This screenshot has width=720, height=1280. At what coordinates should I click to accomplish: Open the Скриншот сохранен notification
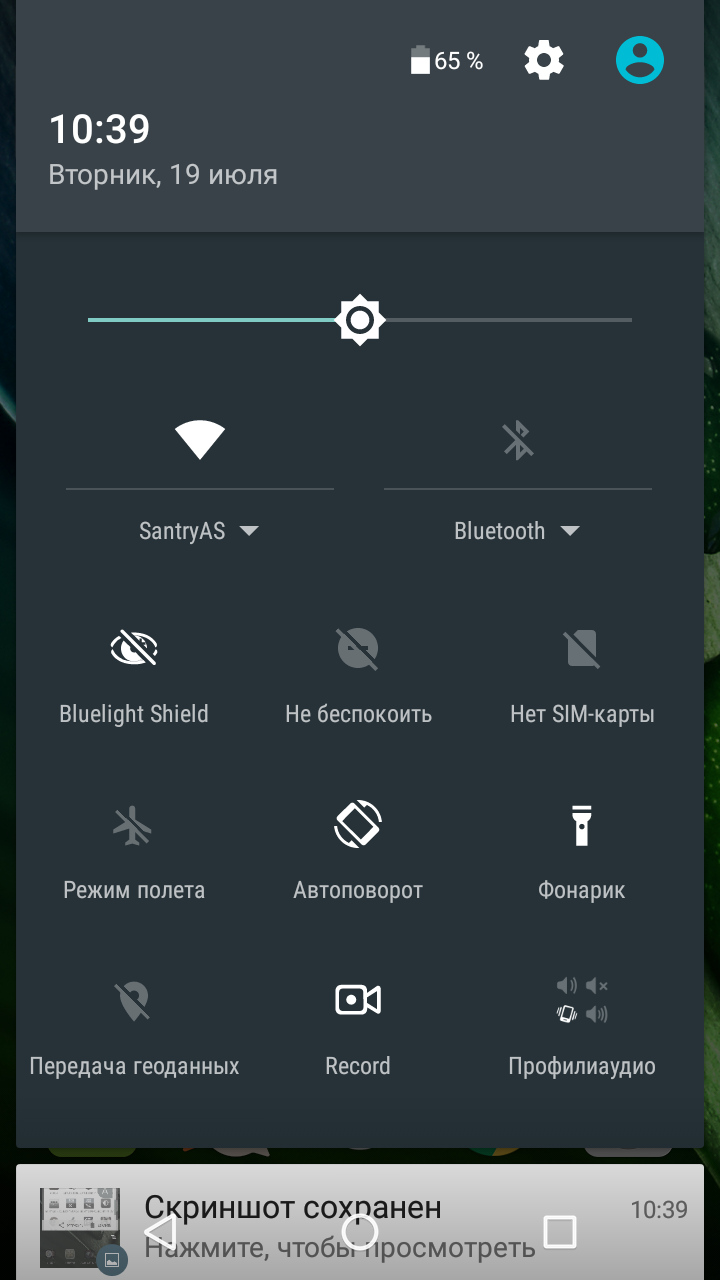360,1222
